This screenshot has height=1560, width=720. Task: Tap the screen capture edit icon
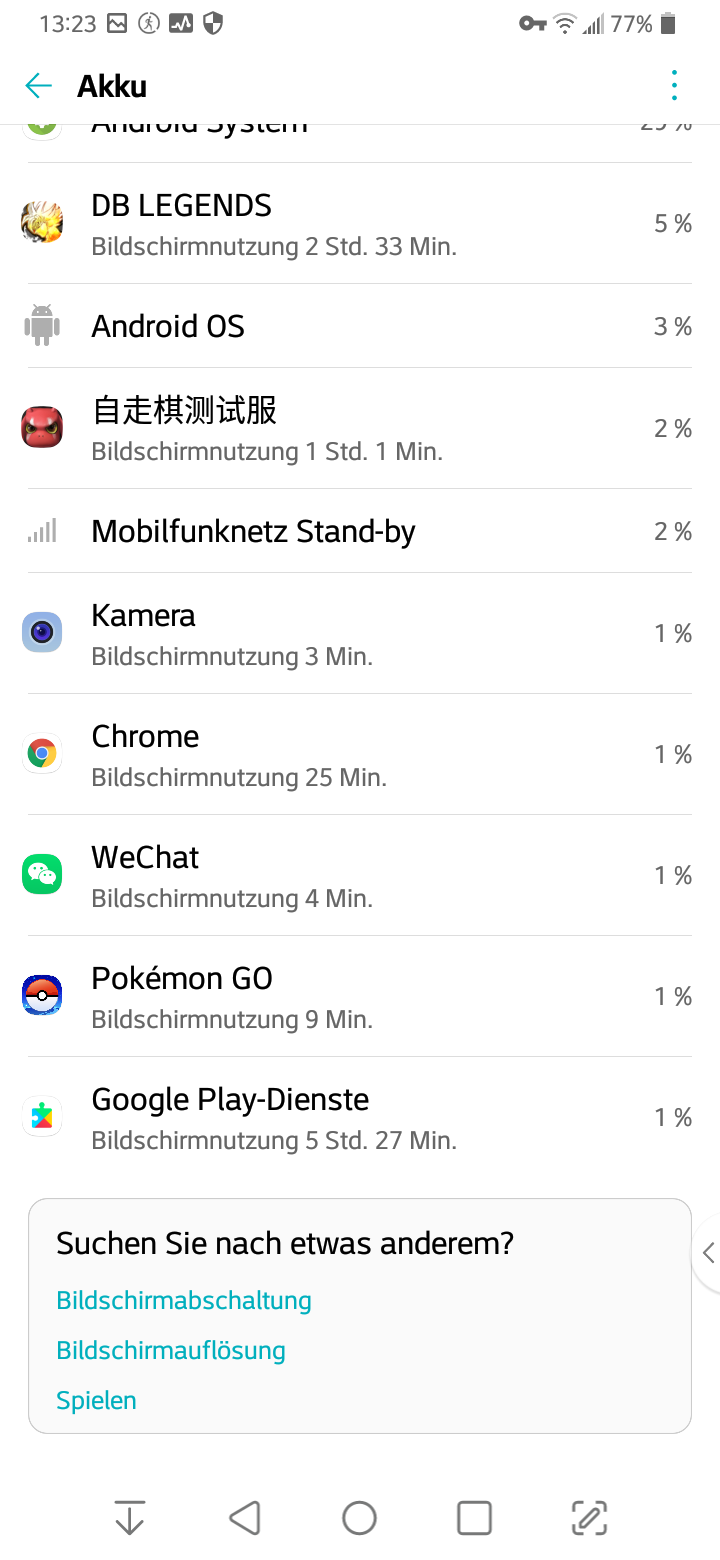[x=590, y=1517]
